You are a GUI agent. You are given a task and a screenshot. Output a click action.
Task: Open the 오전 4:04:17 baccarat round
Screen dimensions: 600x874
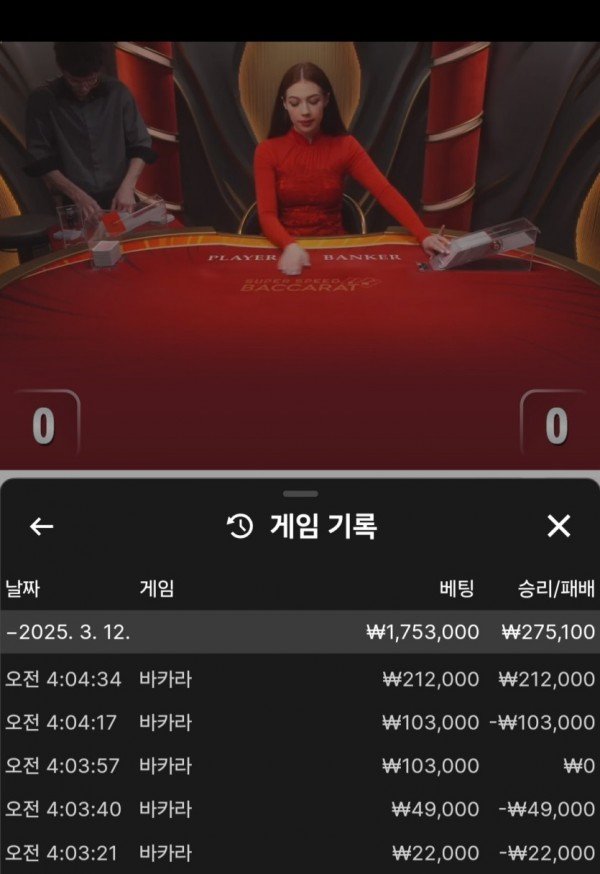[x=300, y=722]
